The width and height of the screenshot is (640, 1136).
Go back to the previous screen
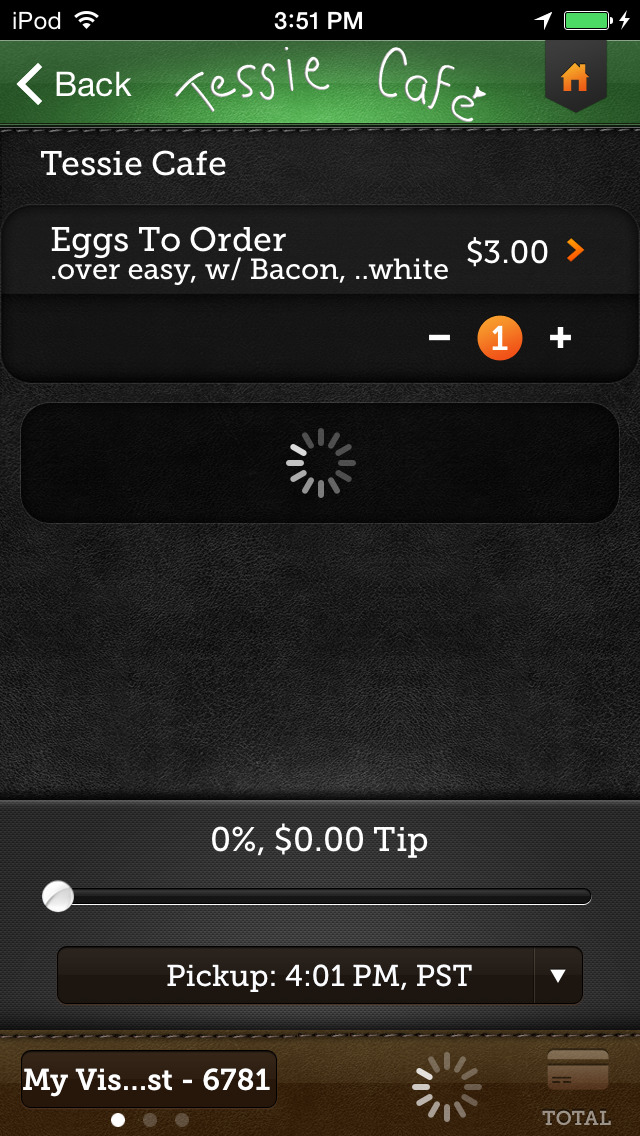[74, 84]
